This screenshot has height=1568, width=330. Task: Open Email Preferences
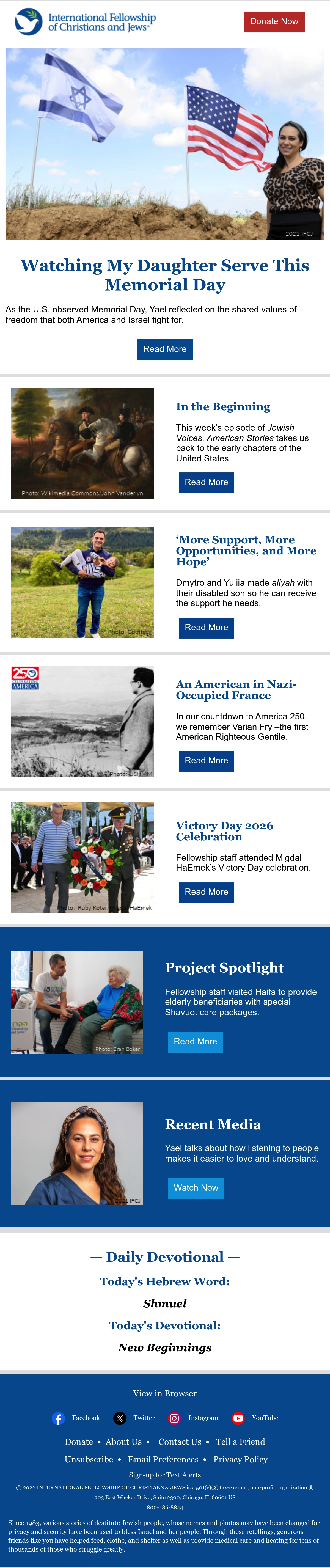coord(163,1460)
